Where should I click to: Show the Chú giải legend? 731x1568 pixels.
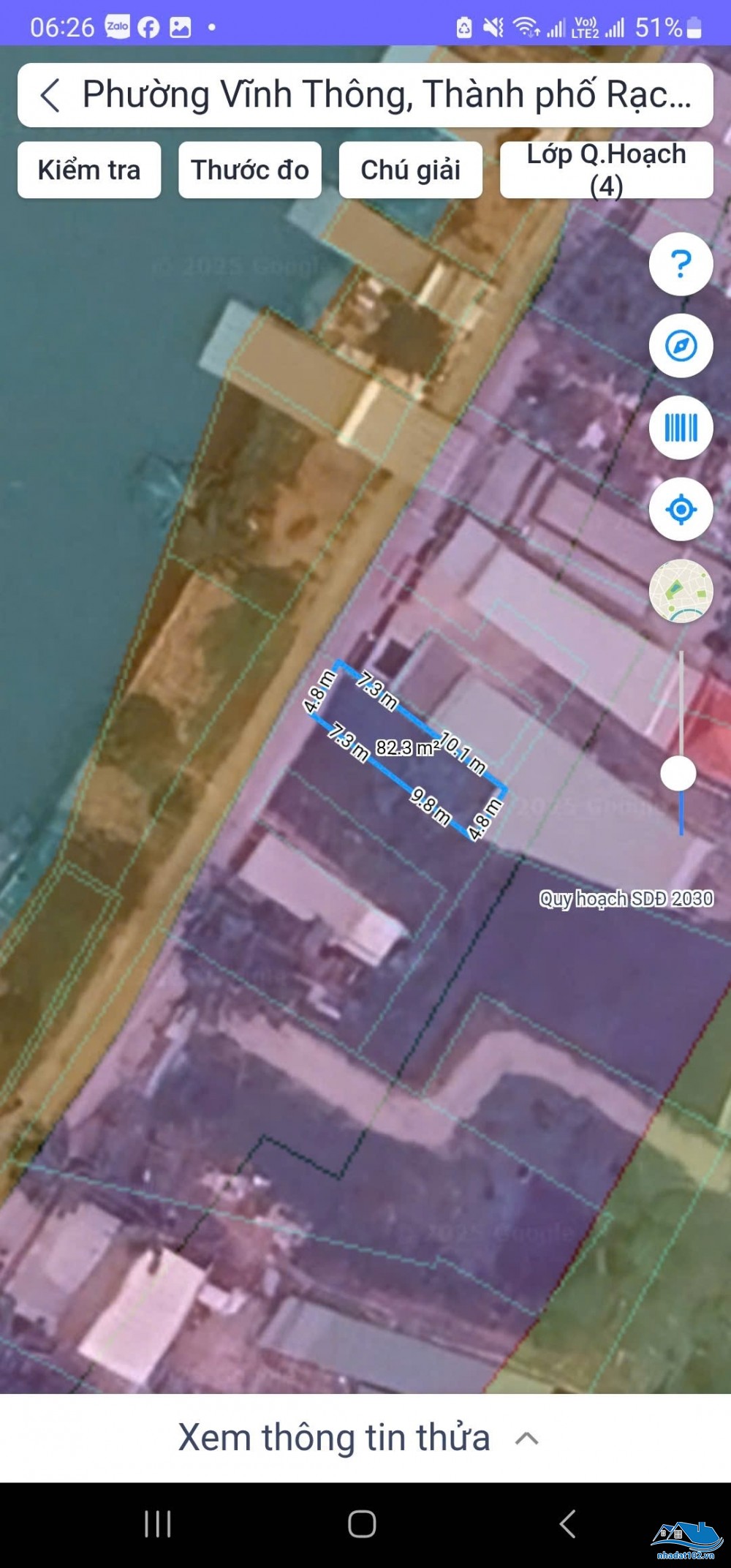pyautogui.click(x=410, y=170)
